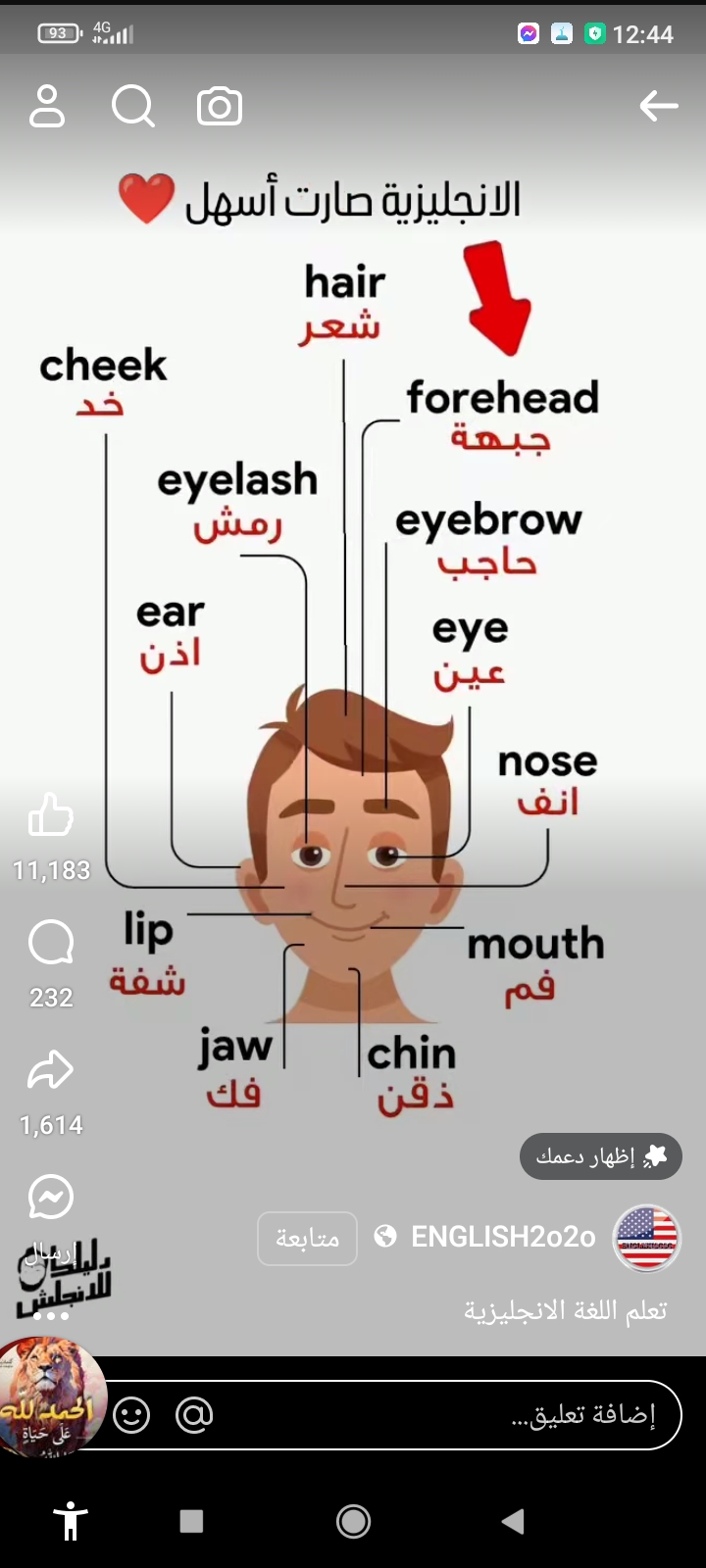Open the three-dots more options
The height and width of the screenshot is (1568, 706).
pyautogui.click(x=51, y=1318)
